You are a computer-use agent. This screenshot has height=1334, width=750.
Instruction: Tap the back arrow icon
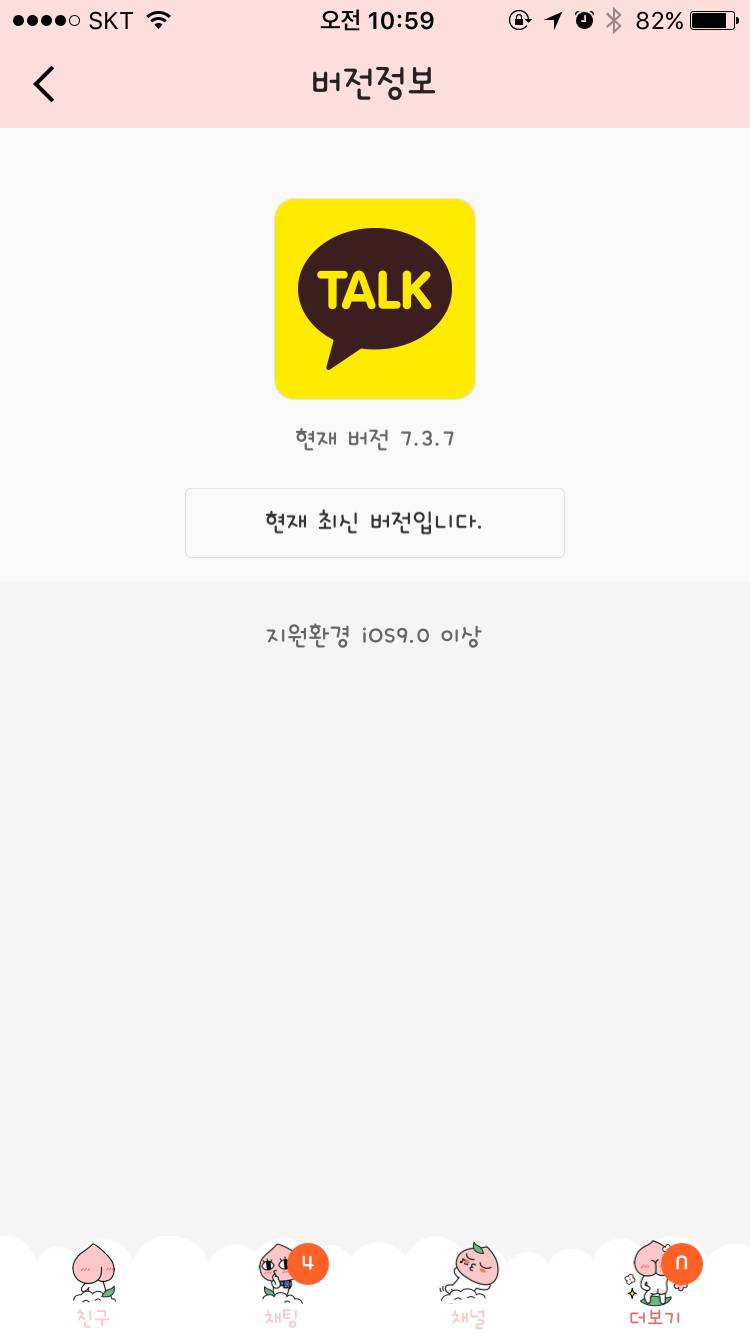tap(44, 84)
